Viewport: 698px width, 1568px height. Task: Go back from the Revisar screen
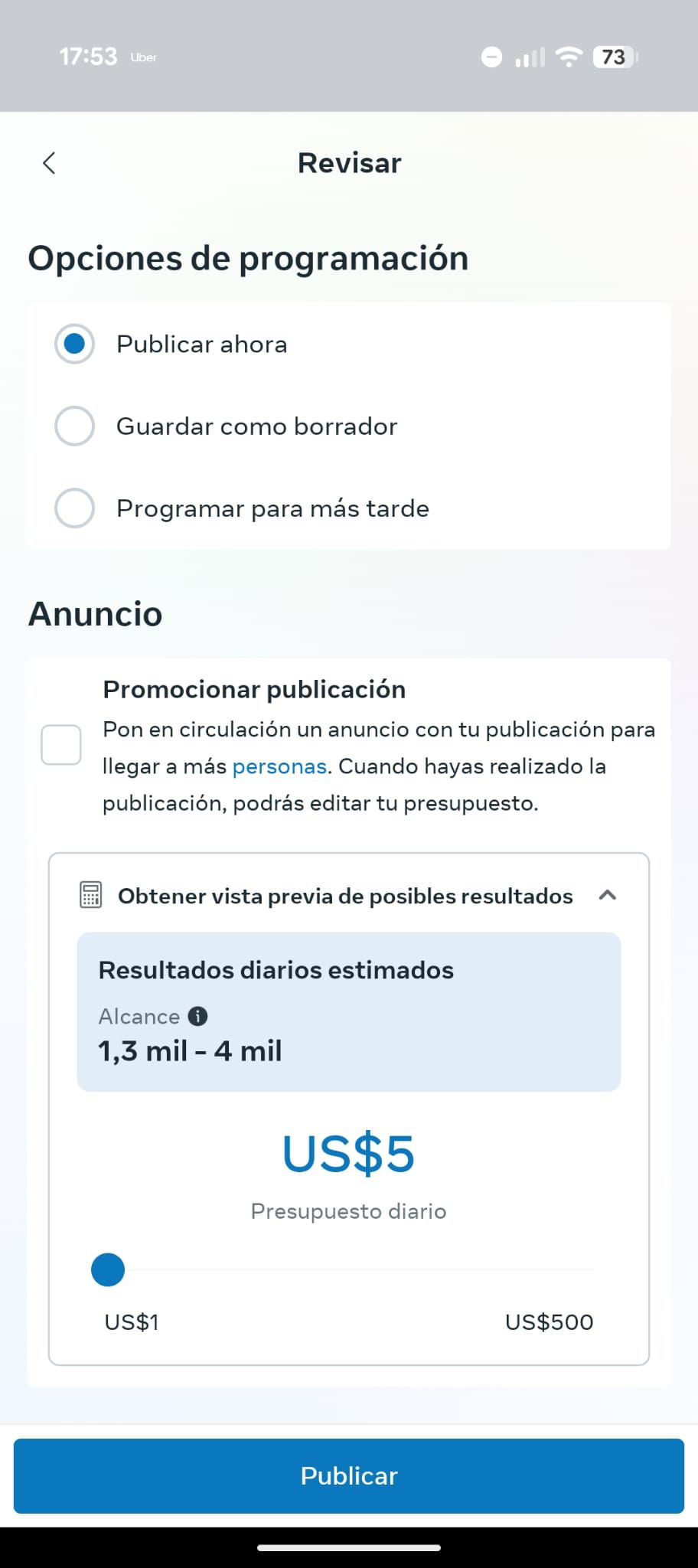[49, 163]
